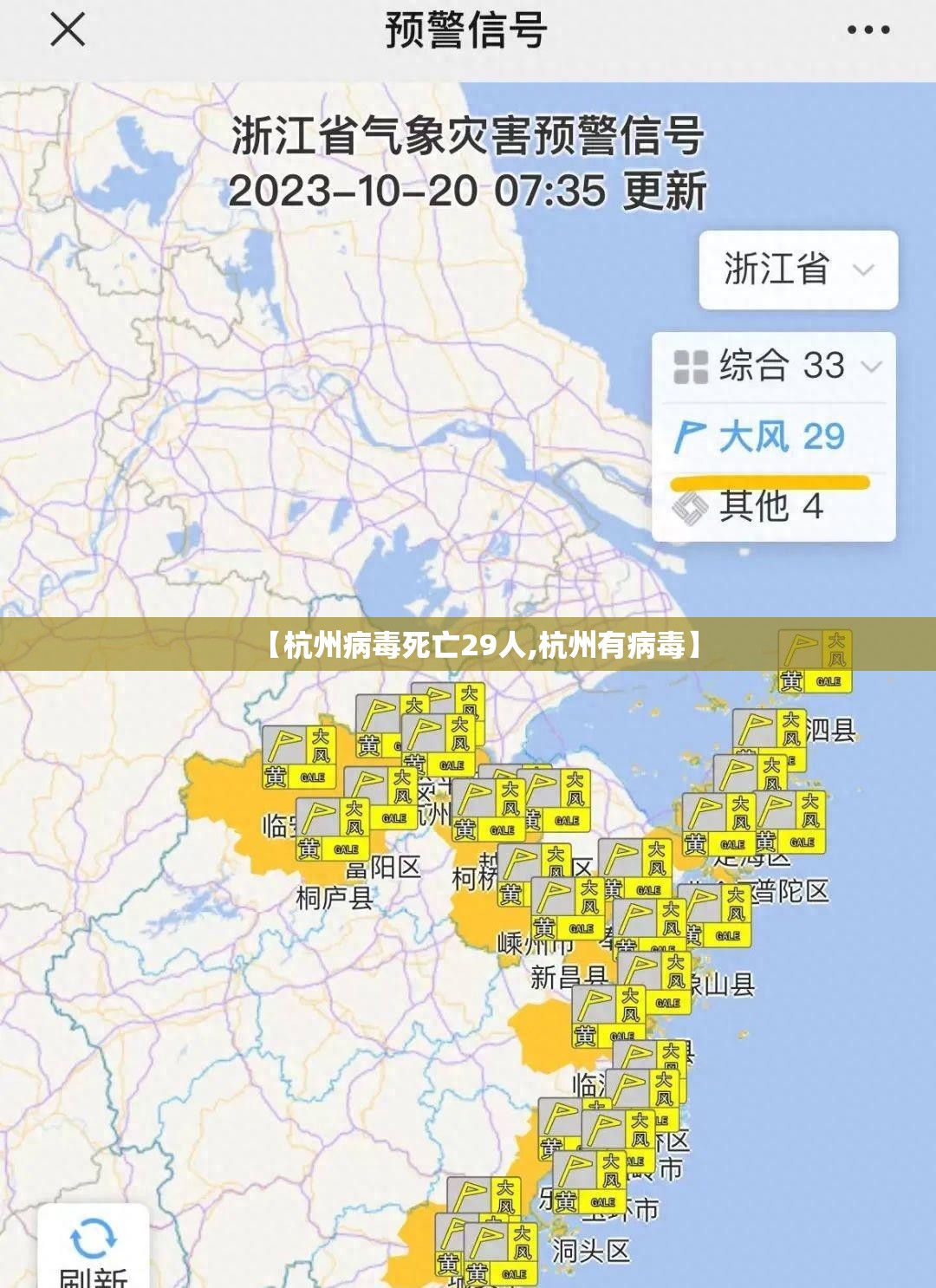The image size is (936, 1288).
Task: Expand the 浙江省 province dropdown
Action: [x=798, y=270]
